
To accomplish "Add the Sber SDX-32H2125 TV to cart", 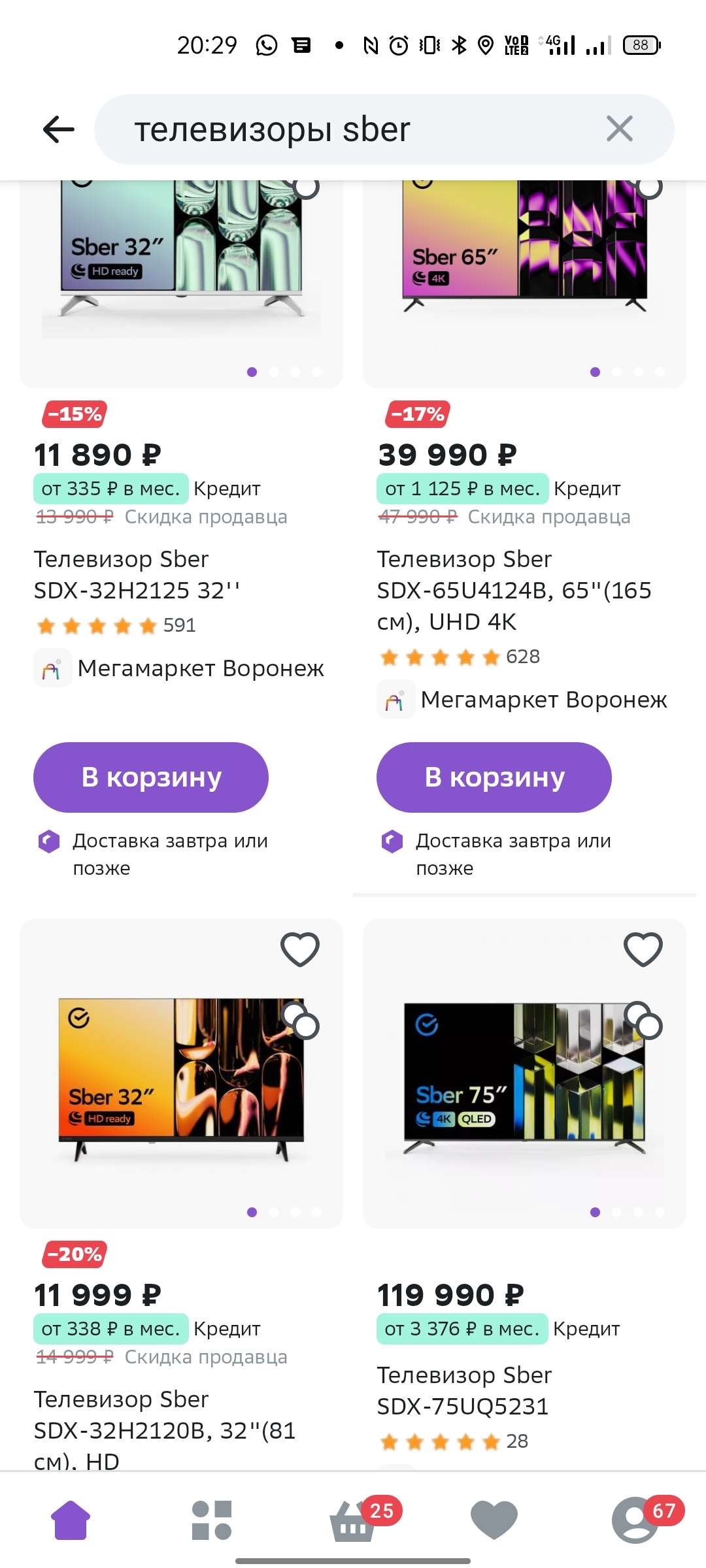I will point(151,777).
